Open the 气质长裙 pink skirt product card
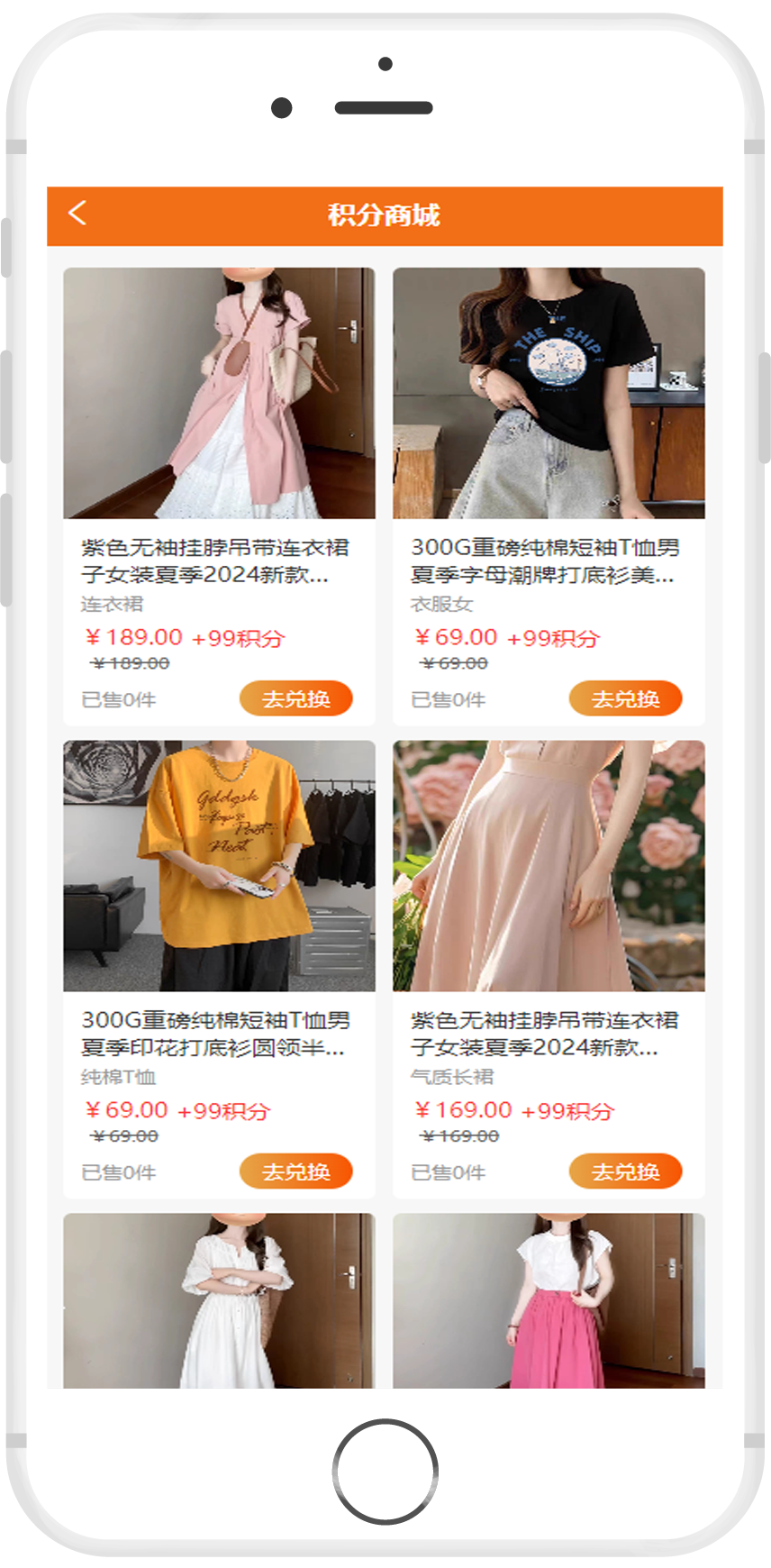Viewport: 771px width, 1568px height. pyautogui.click(x=549, y=866)
